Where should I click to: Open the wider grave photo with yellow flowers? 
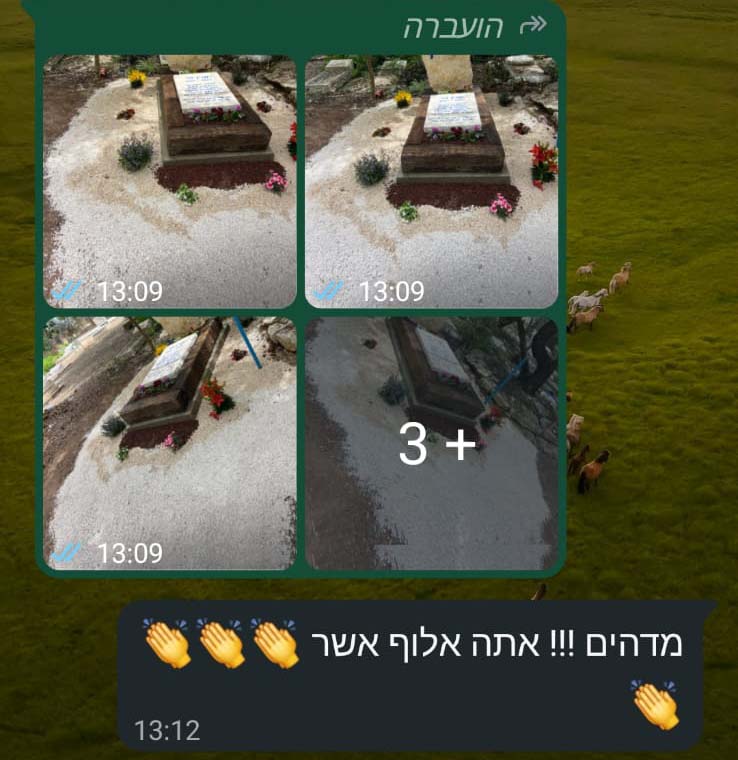[170, 180]
